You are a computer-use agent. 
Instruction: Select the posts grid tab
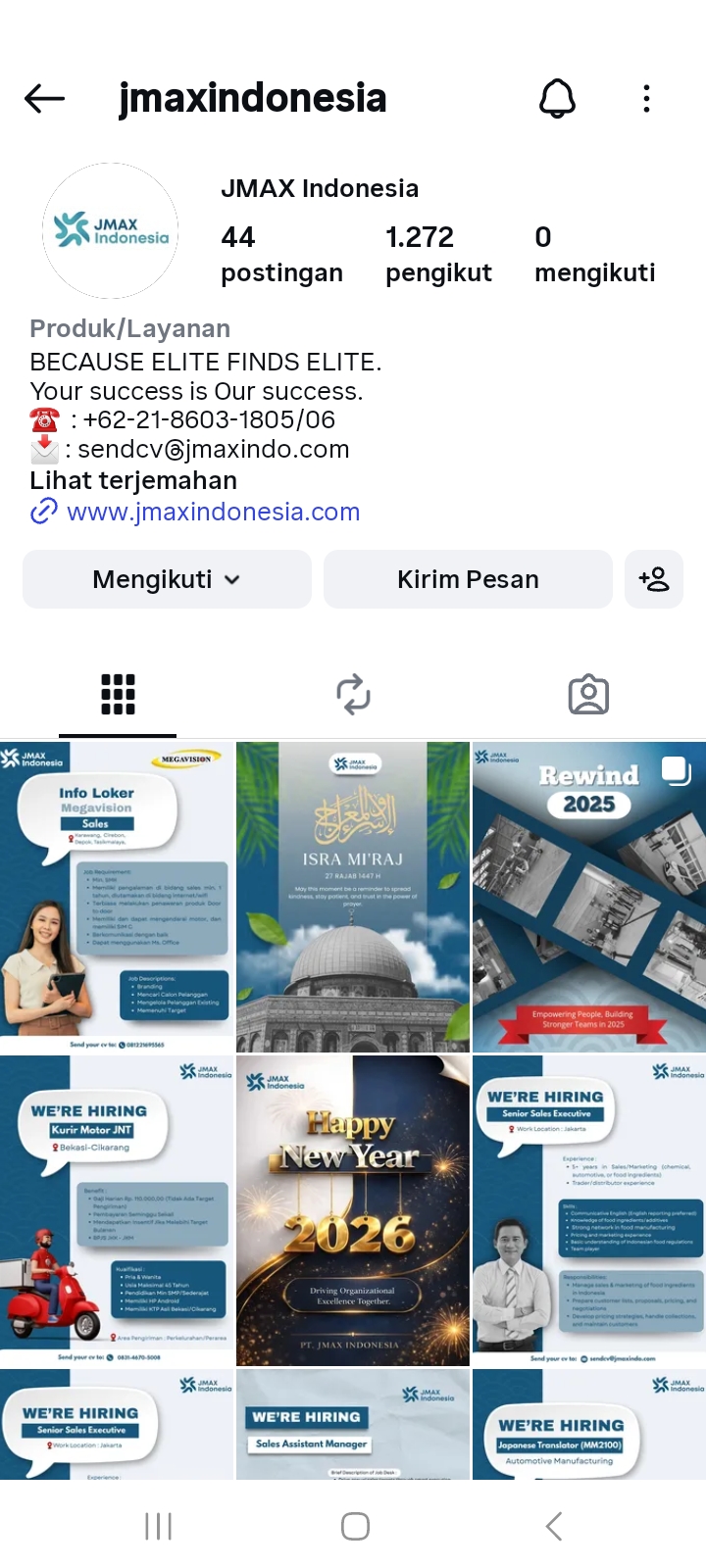(118, 695)
